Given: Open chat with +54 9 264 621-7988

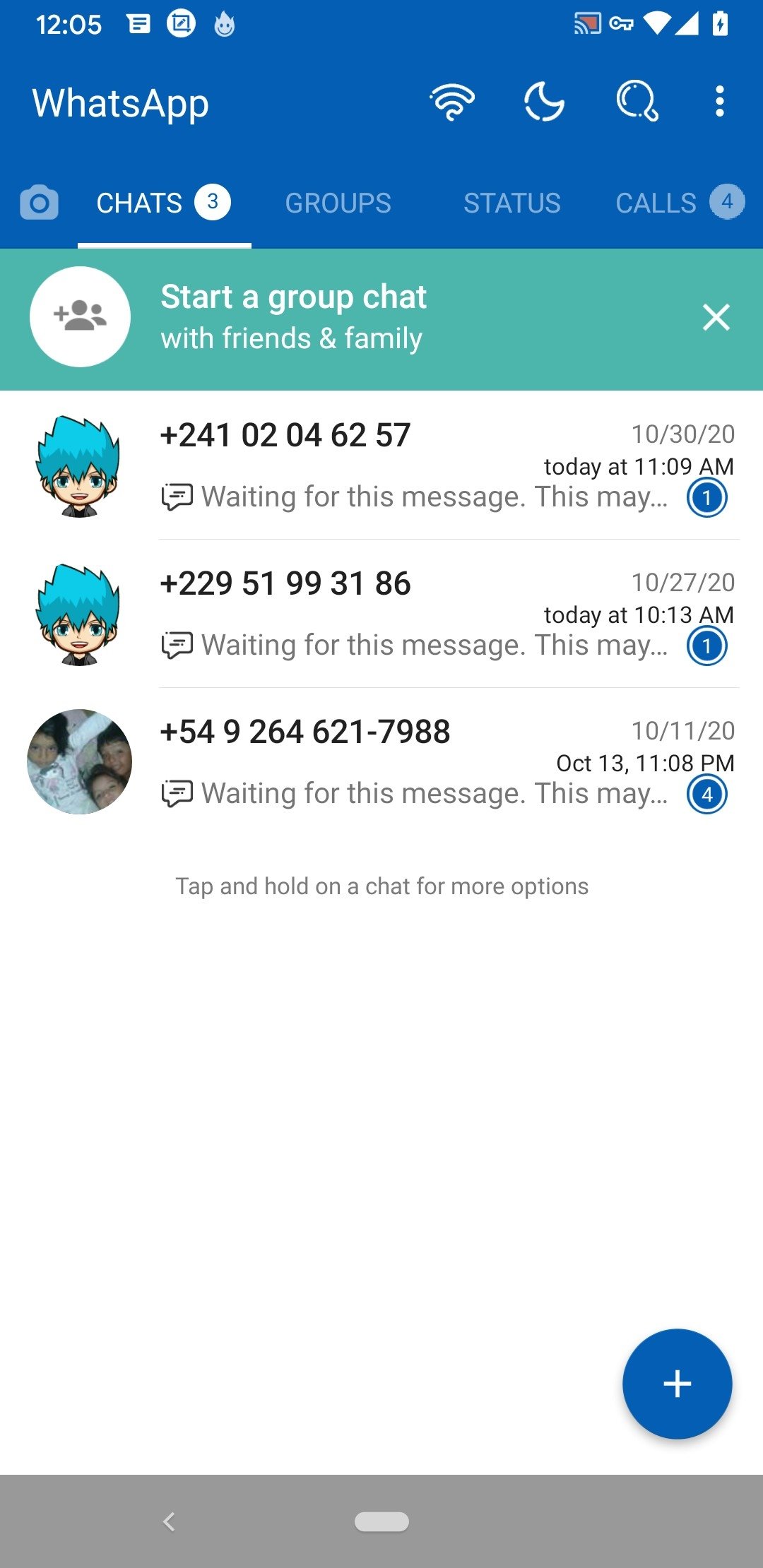Looking at the screenshot, I should pos(424,761).
